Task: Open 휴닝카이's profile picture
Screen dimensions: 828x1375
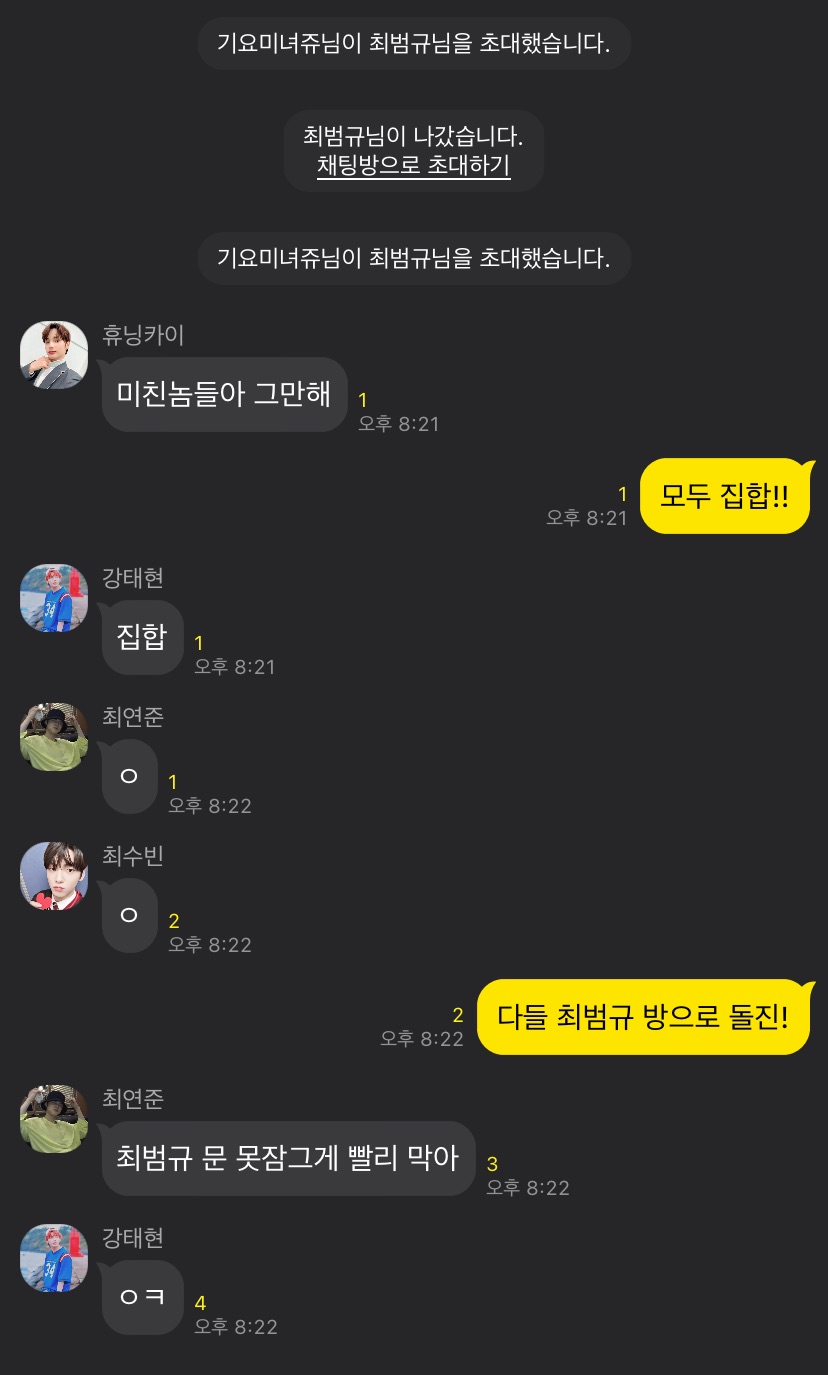Action: [x=54, y=354]
